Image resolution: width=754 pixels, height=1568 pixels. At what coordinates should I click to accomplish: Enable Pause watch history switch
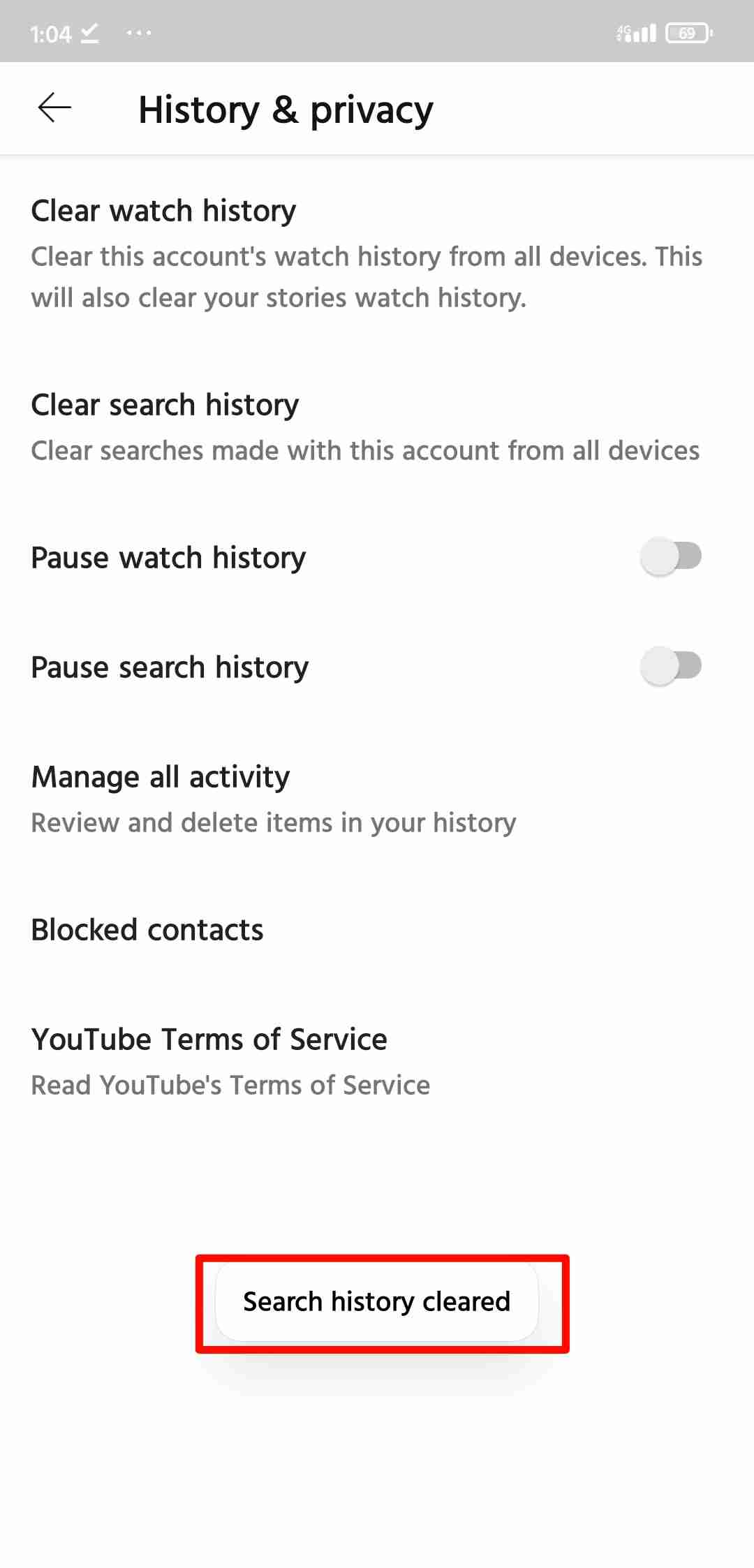[x=670, y=557]
